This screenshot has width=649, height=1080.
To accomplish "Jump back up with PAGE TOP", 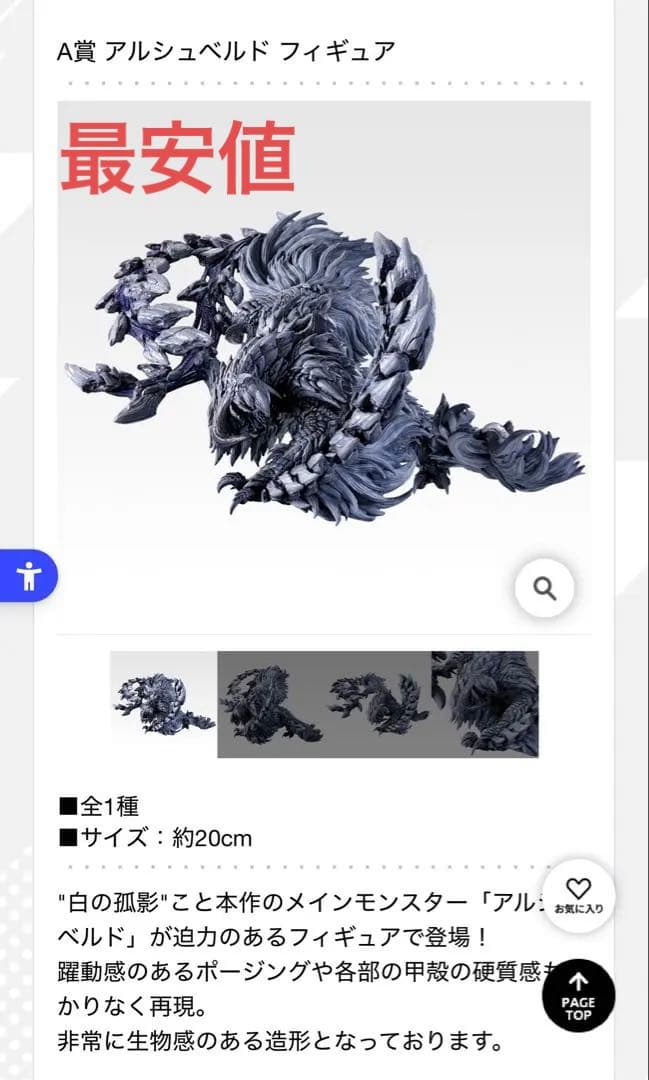I will click(578, 994).
